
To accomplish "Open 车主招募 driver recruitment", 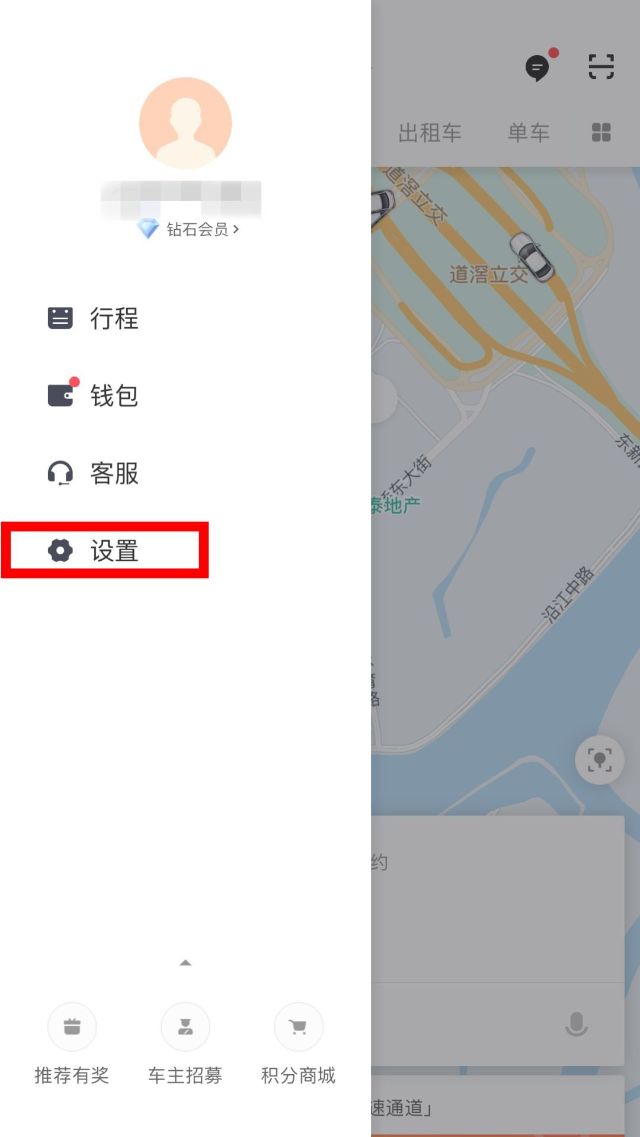I will (185, 1044).
